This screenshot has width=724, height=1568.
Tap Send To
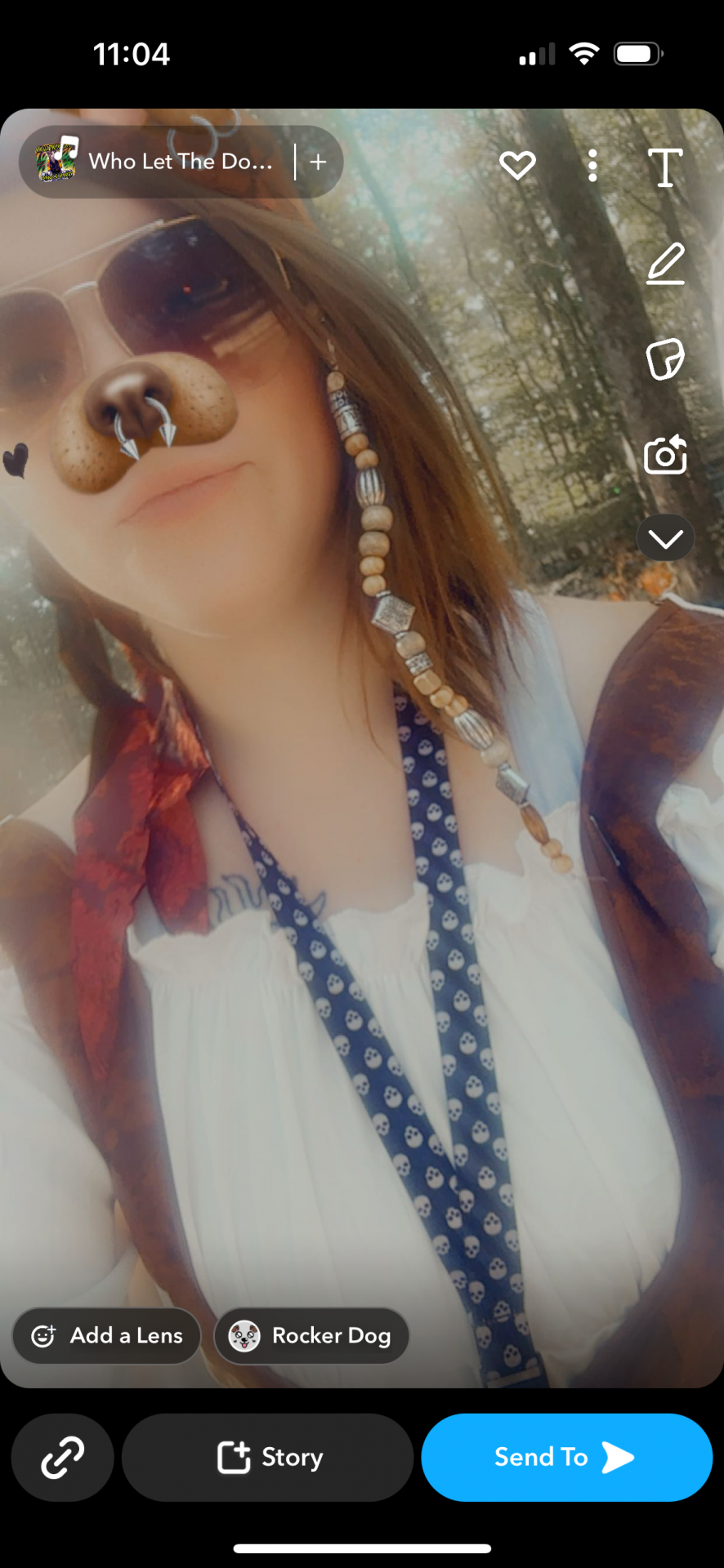point(566,1458)
